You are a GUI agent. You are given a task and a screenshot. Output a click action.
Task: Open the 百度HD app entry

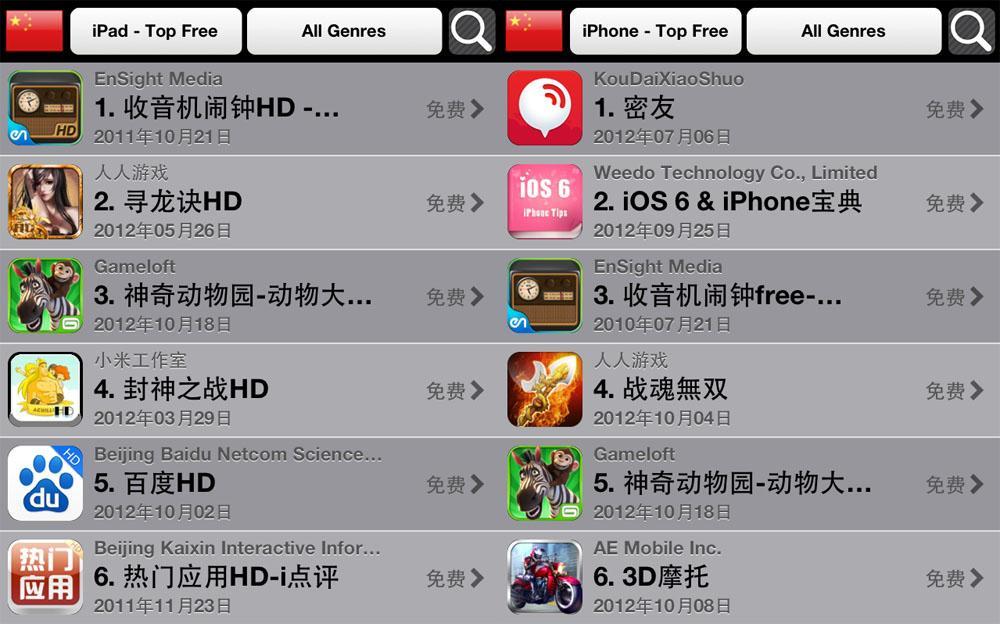tap(250, 483)
